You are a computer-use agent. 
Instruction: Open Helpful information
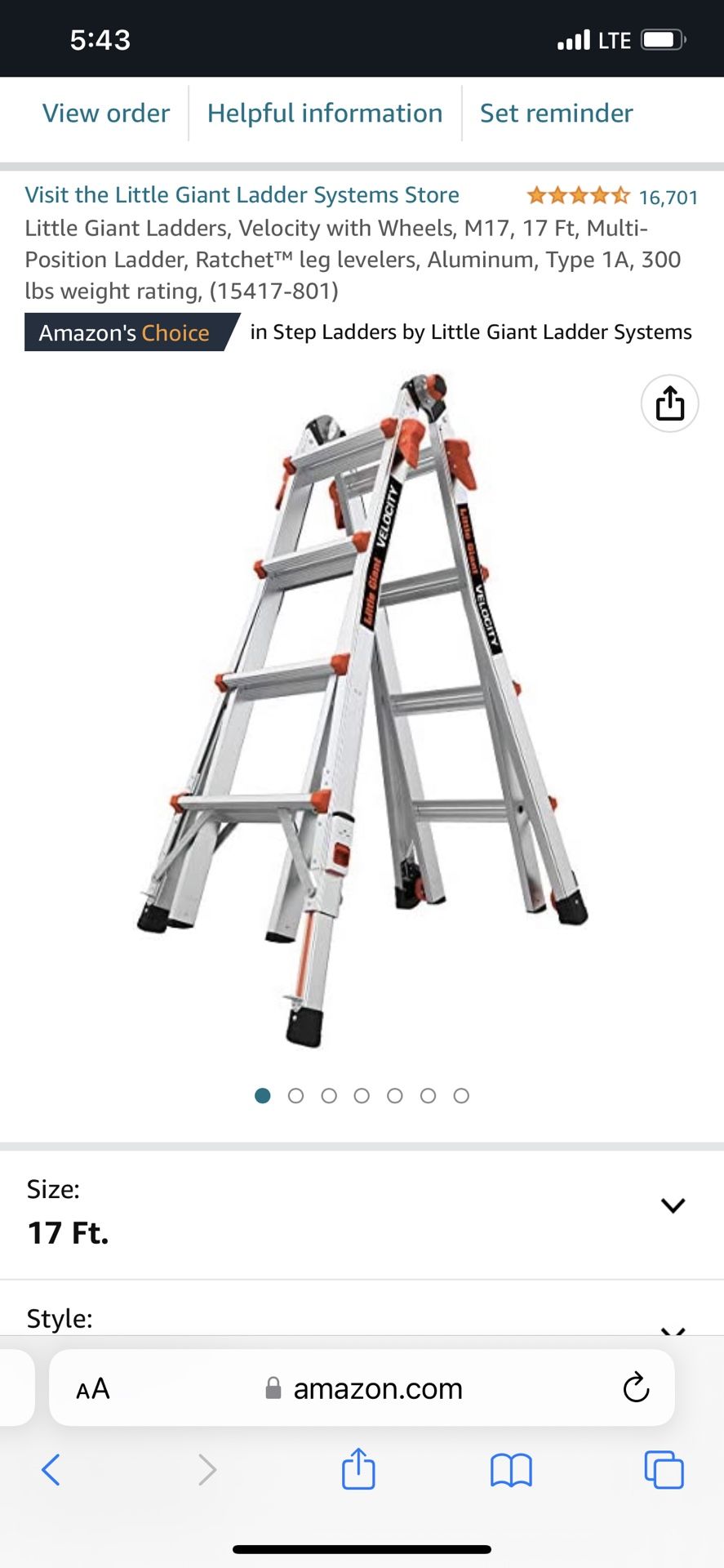pos(325,113)
